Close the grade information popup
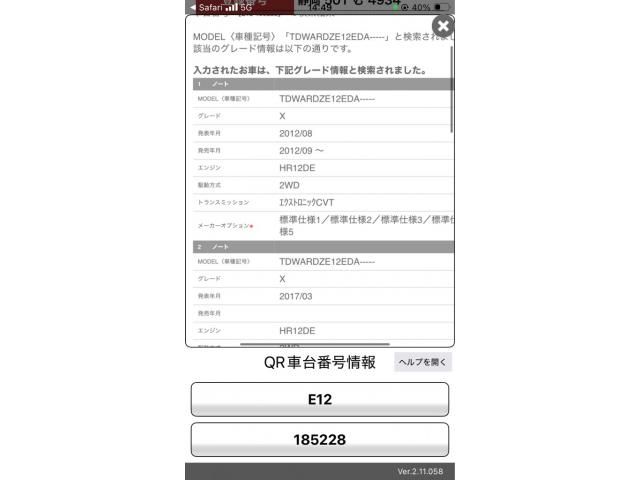The height and width of the screenshot is (480, 640). pos(442,27)
